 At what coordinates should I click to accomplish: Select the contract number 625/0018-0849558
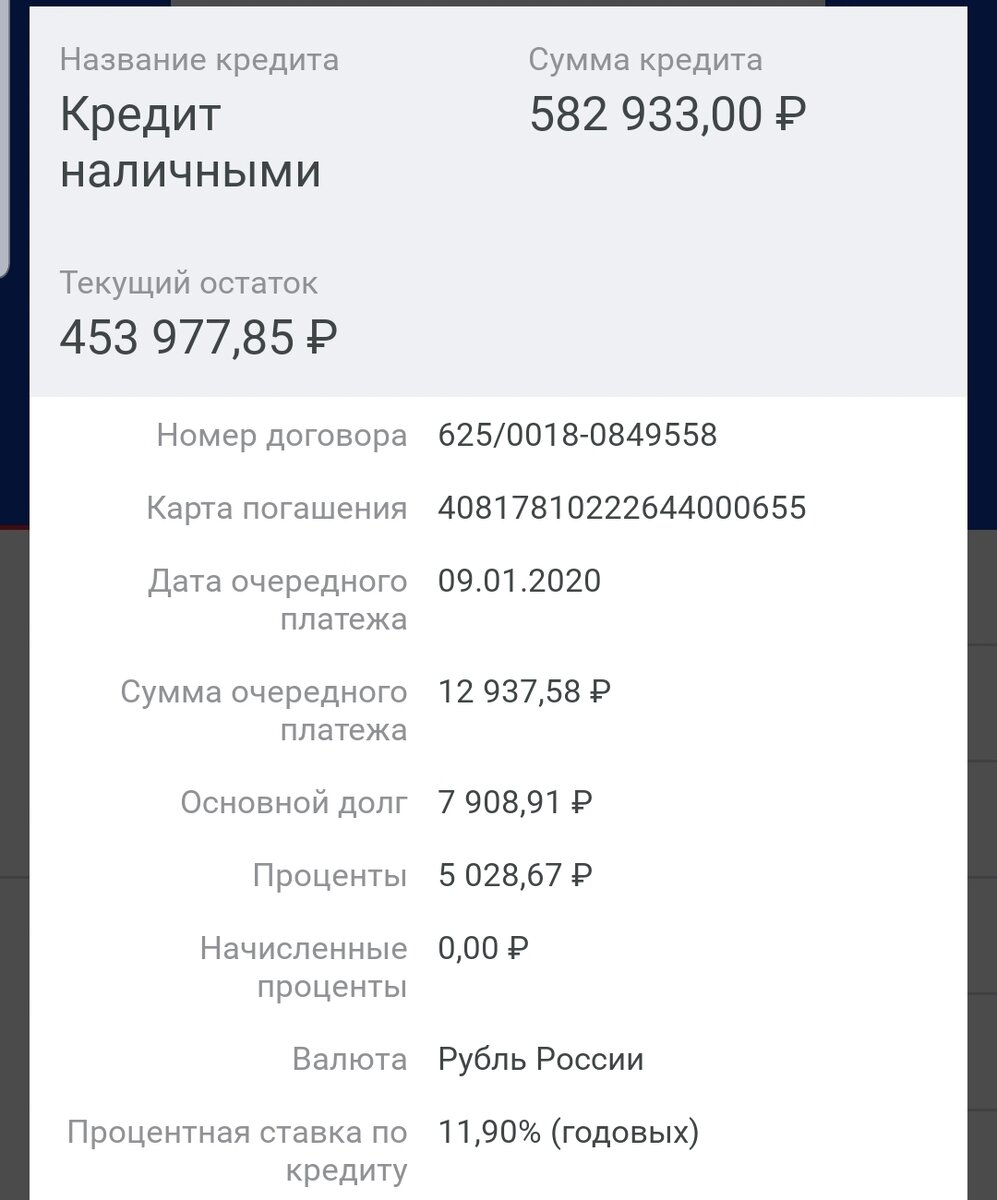click(578, 435)
